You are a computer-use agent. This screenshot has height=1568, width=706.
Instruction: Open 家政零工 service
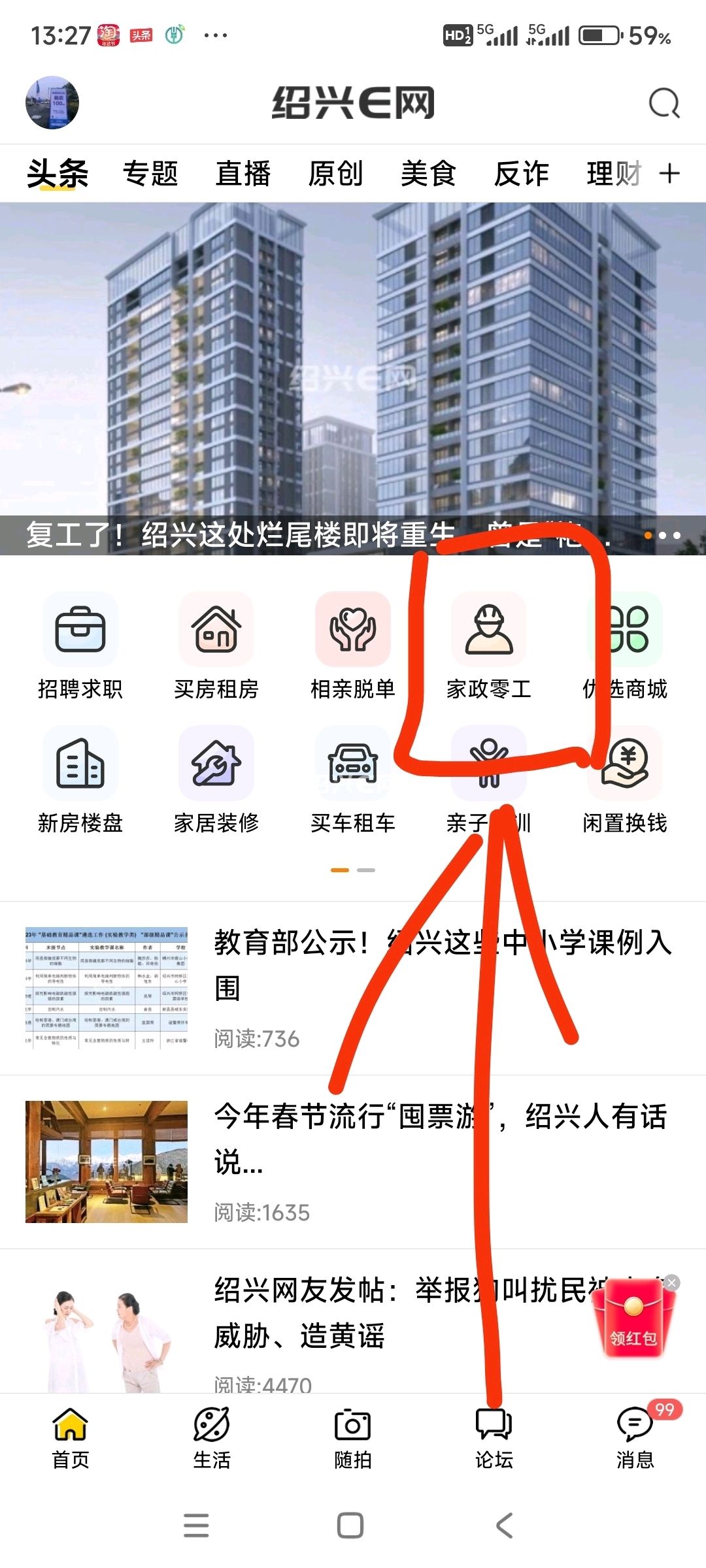(x=489, y=645)
